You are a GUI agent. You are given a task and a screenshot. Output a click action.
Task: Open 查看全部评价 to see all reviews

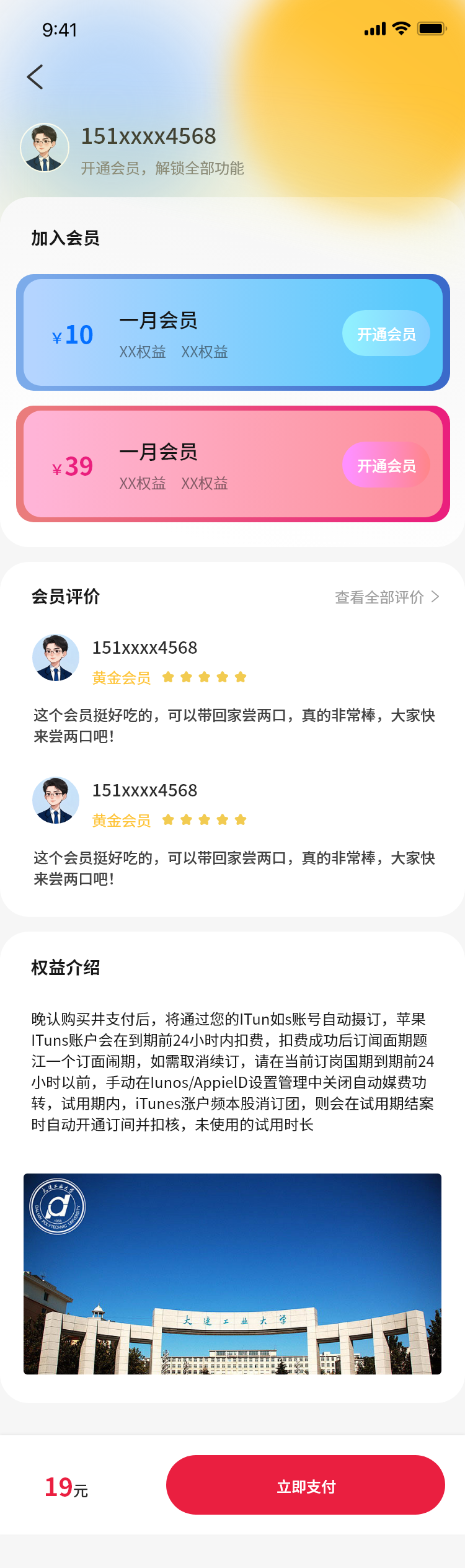(387, 597)
